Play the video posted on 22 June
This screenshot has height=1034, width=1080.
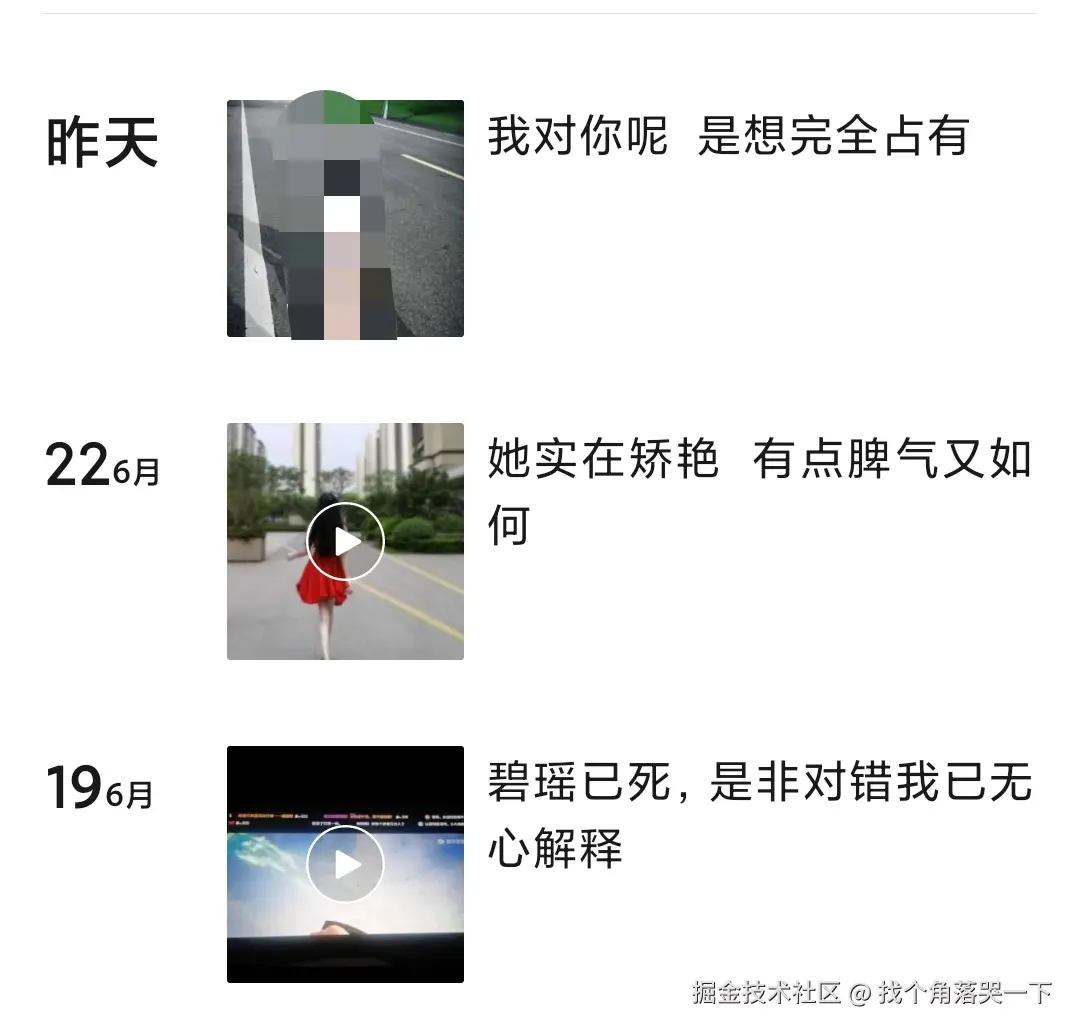345,542
